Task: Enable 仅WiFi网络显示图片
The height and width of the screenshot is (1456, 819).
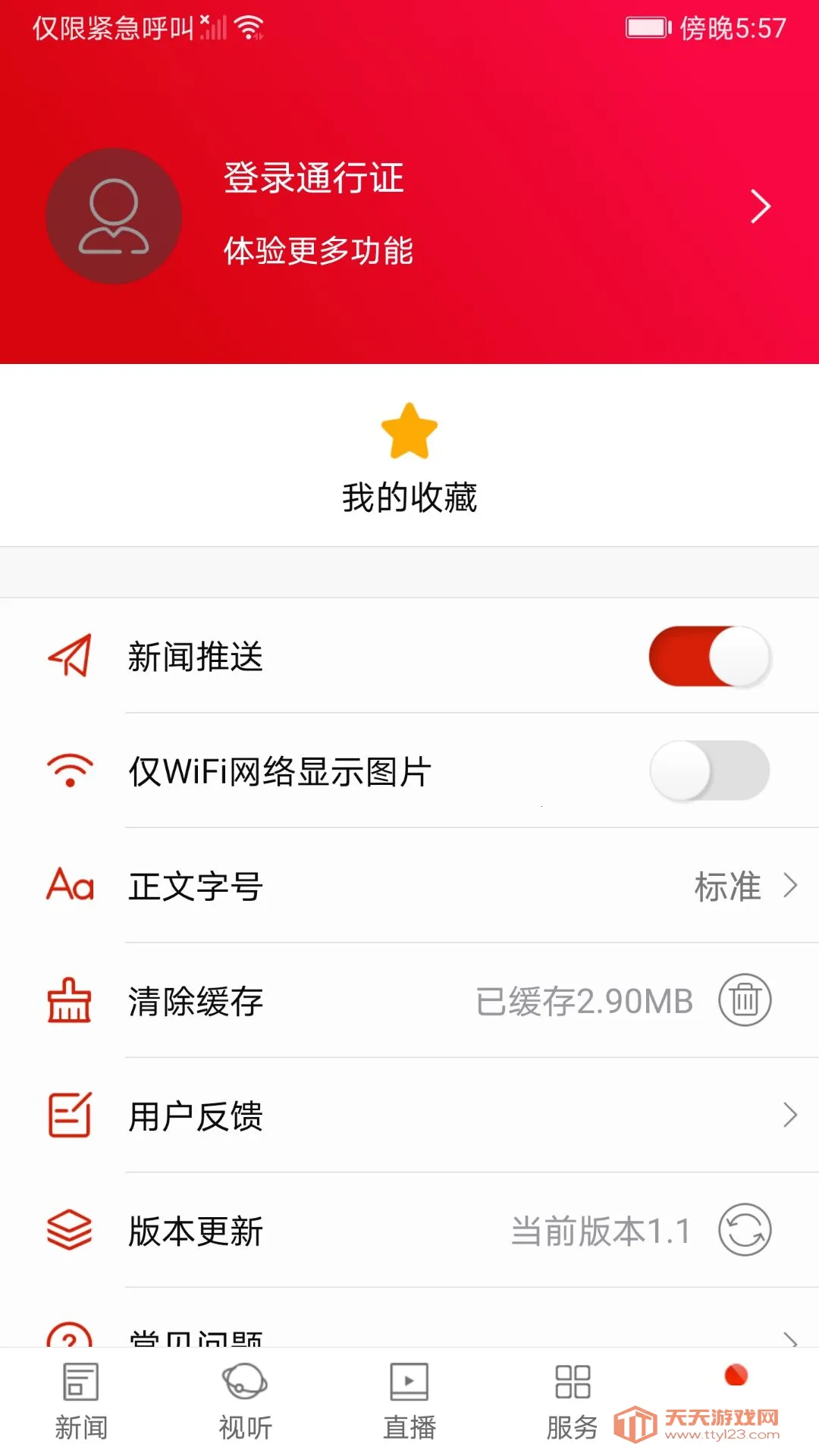Action: pos(711,770)
